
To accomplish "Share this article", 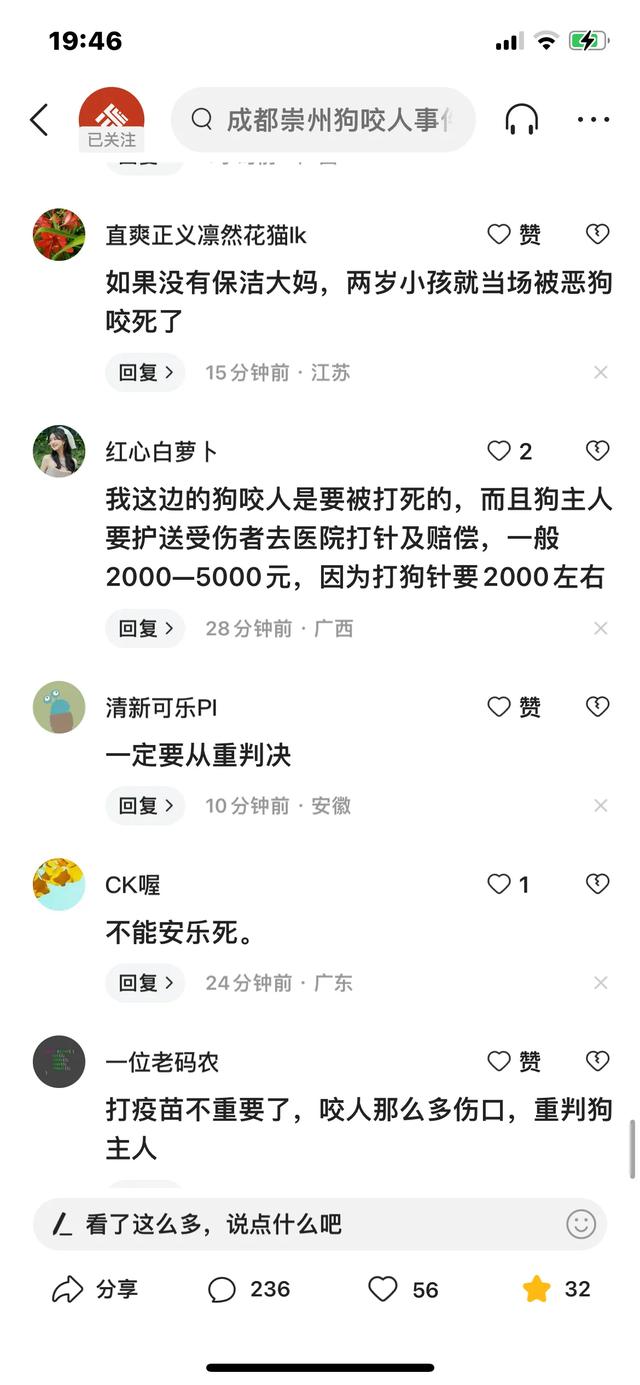I will [95, 1290].
